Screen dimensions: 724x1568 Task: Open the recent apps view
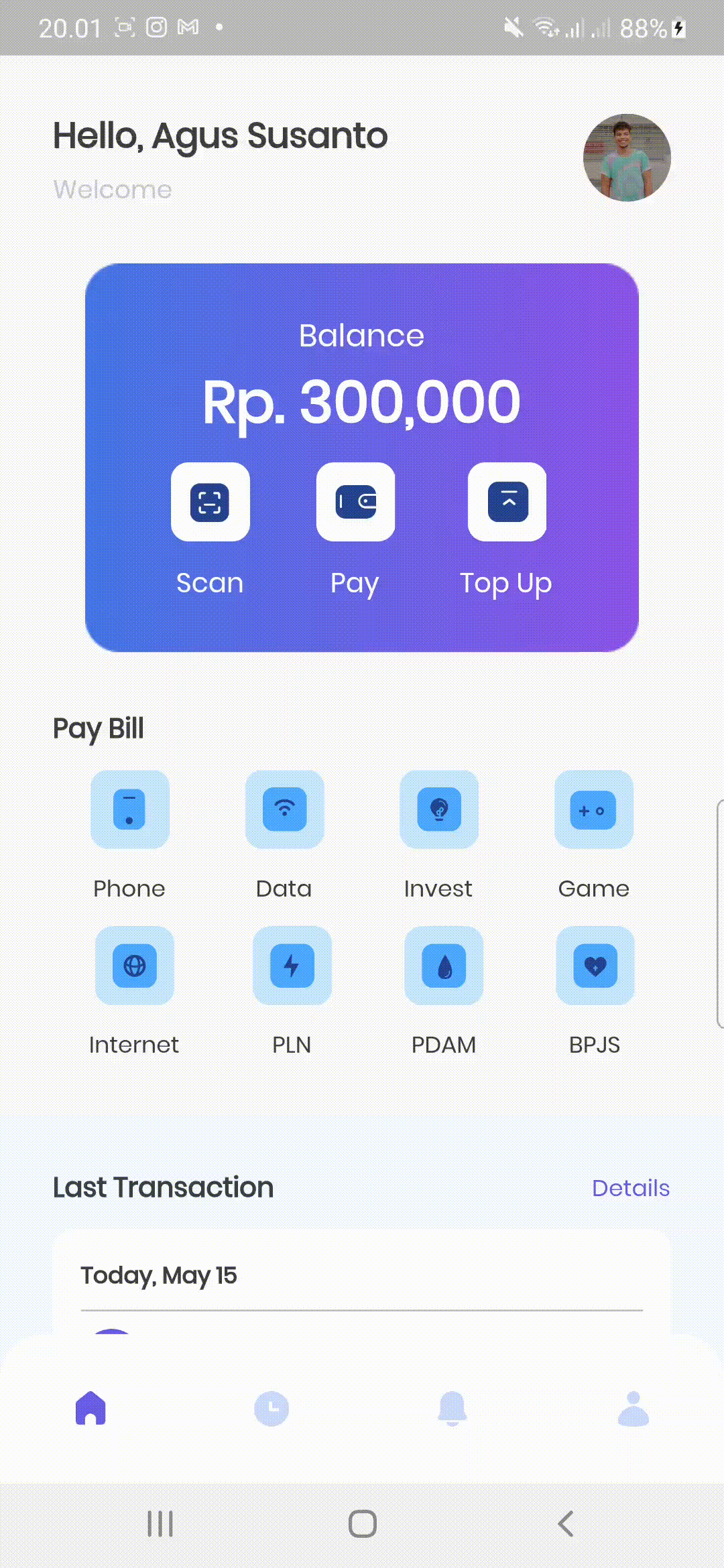[x=160, y=1524]
